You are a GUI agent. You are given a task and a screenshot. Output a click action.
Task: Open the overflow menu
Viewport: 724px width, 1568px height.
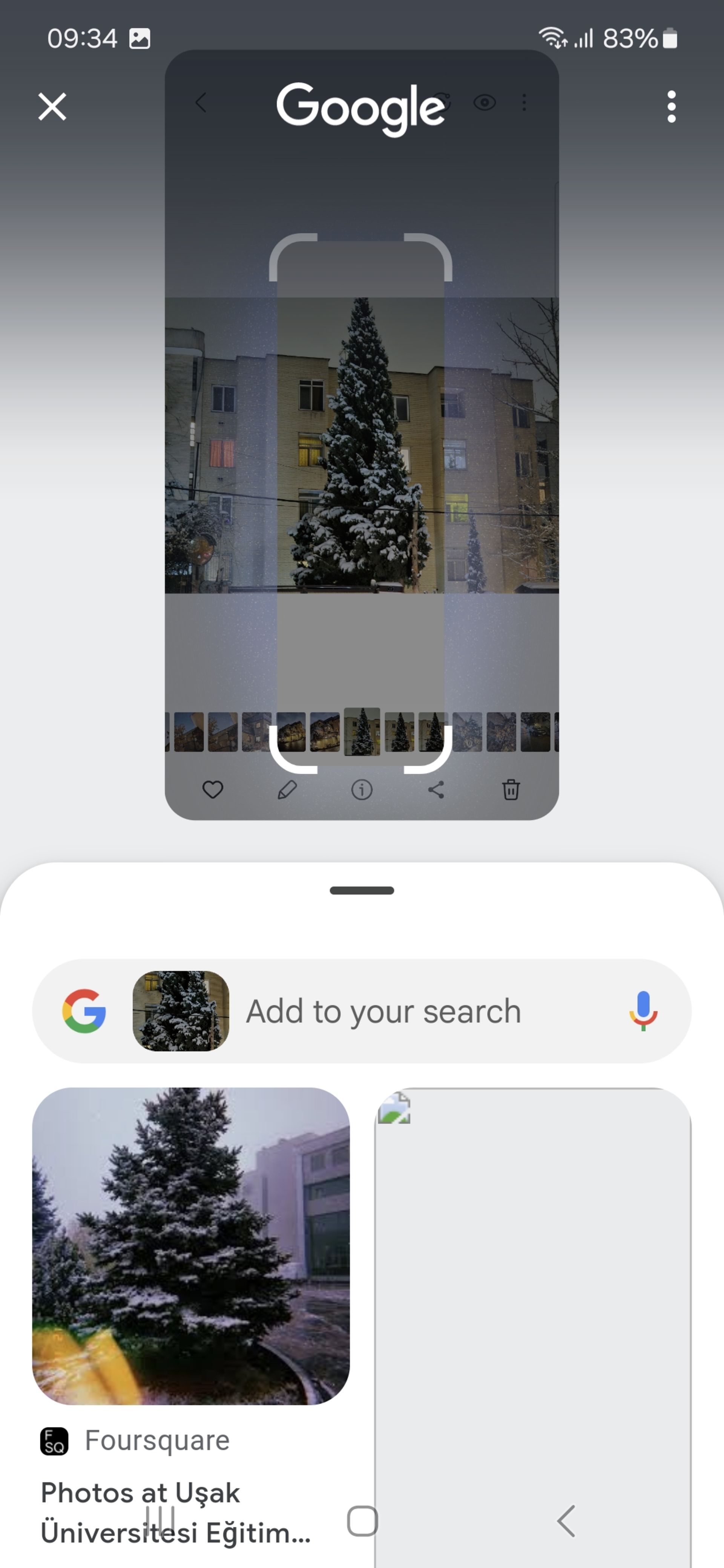[671, 107]
